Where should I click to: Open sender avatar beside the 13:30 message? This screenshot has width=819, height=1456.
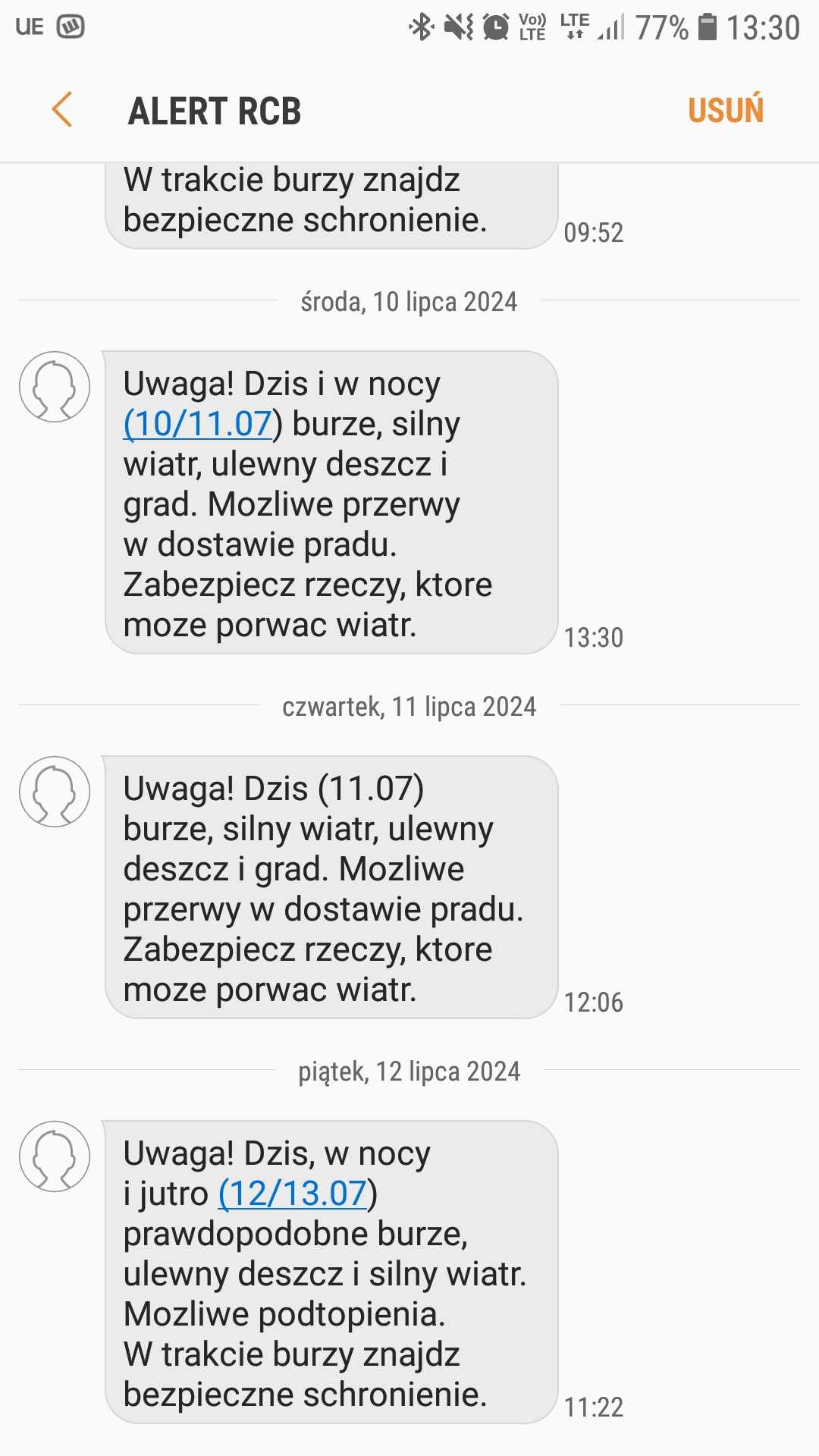pos(55,387)
